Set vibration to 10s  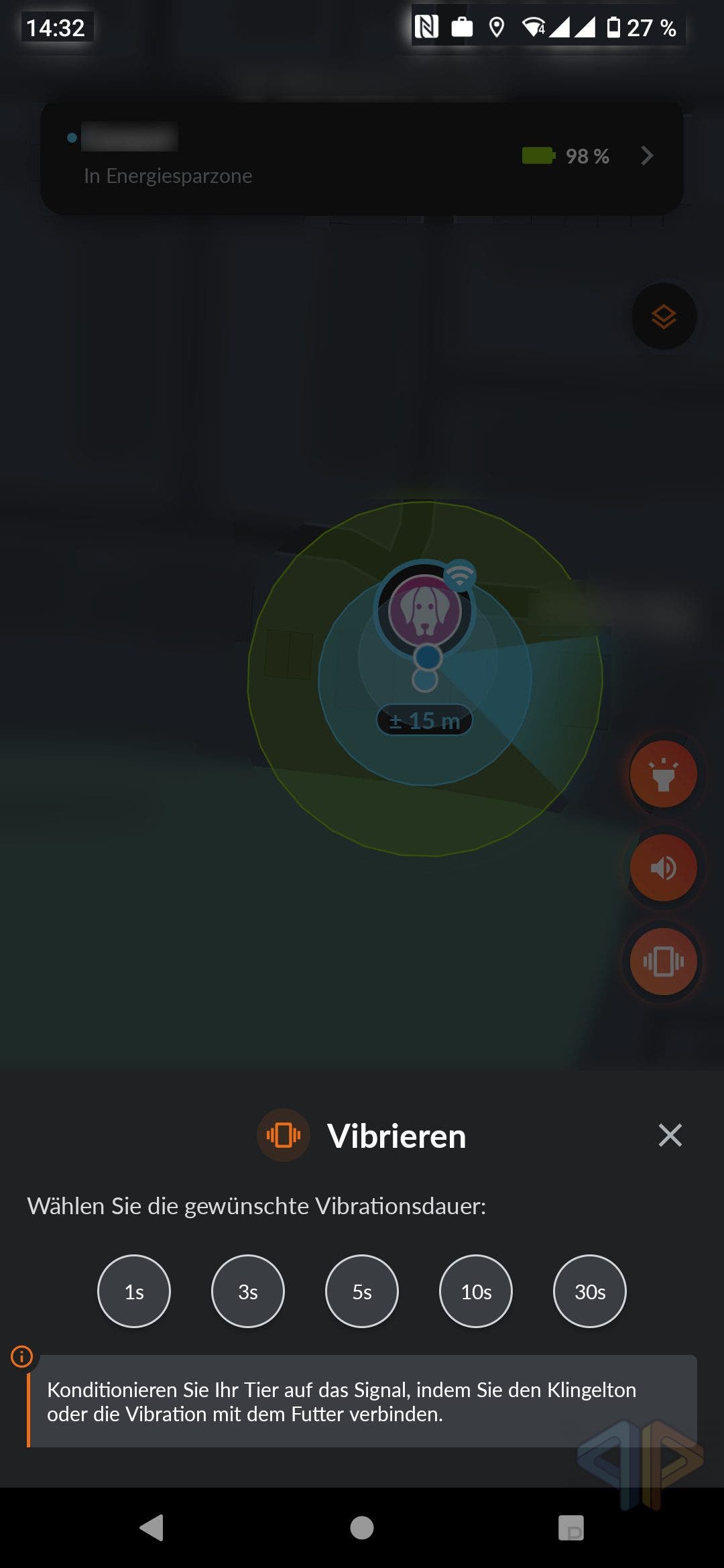(476, 1291)
